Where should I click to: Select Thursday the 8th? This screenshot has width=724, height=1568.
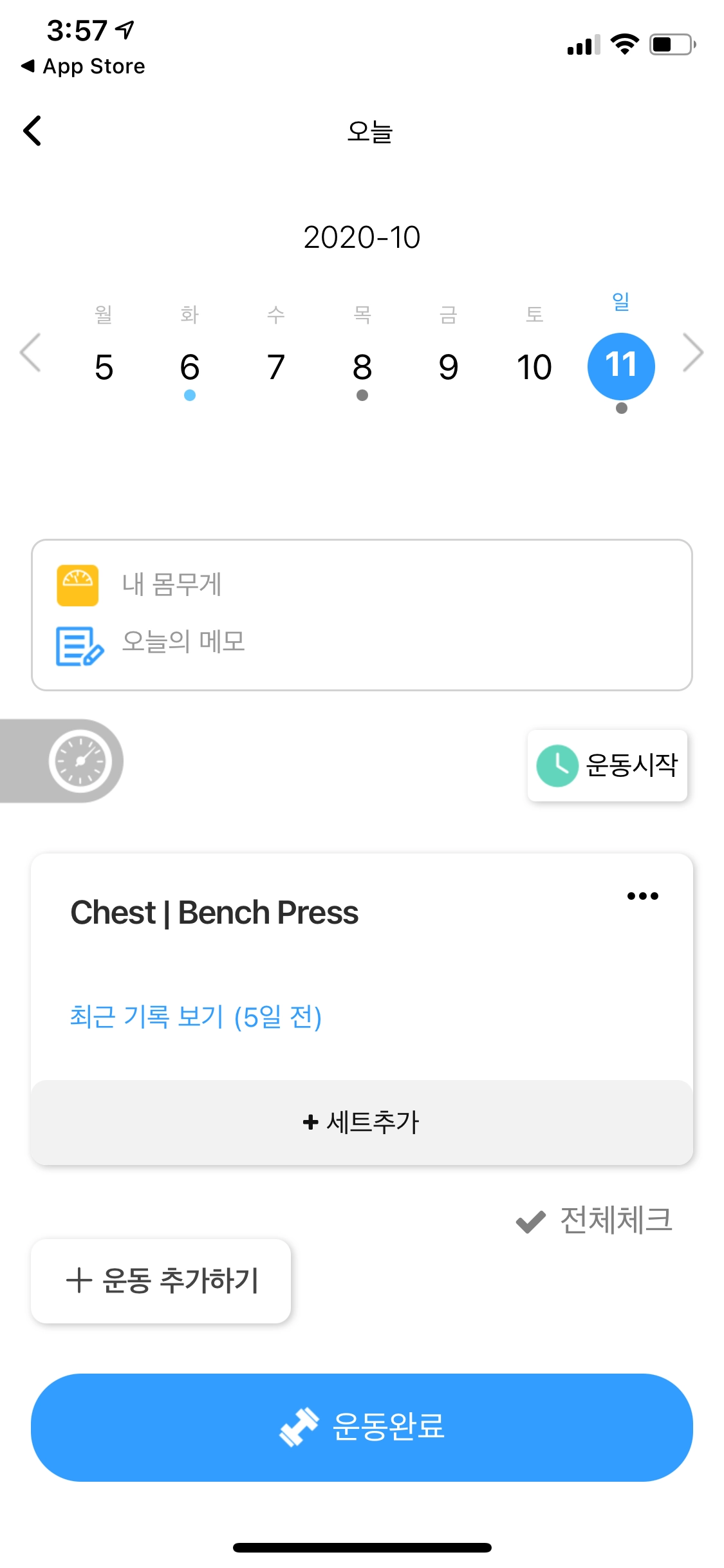(x=362, y=367)
